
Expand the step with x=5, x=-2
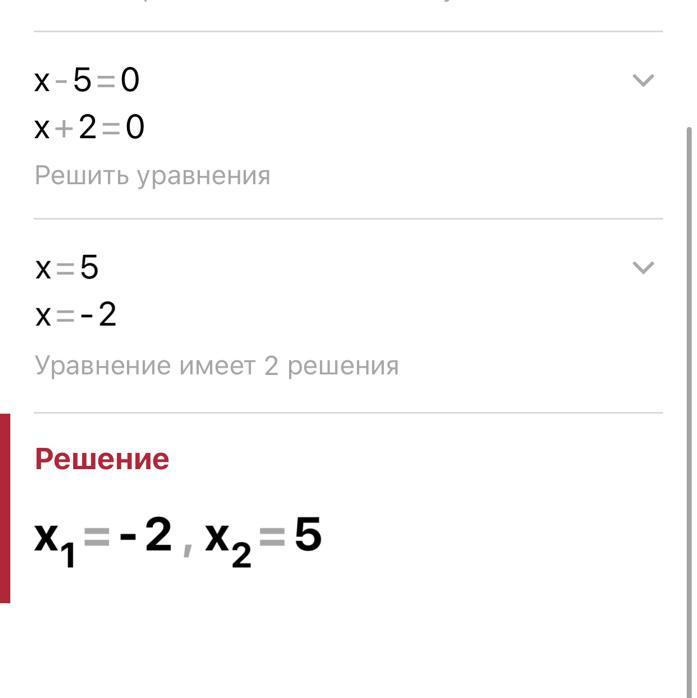click(643, 267)
